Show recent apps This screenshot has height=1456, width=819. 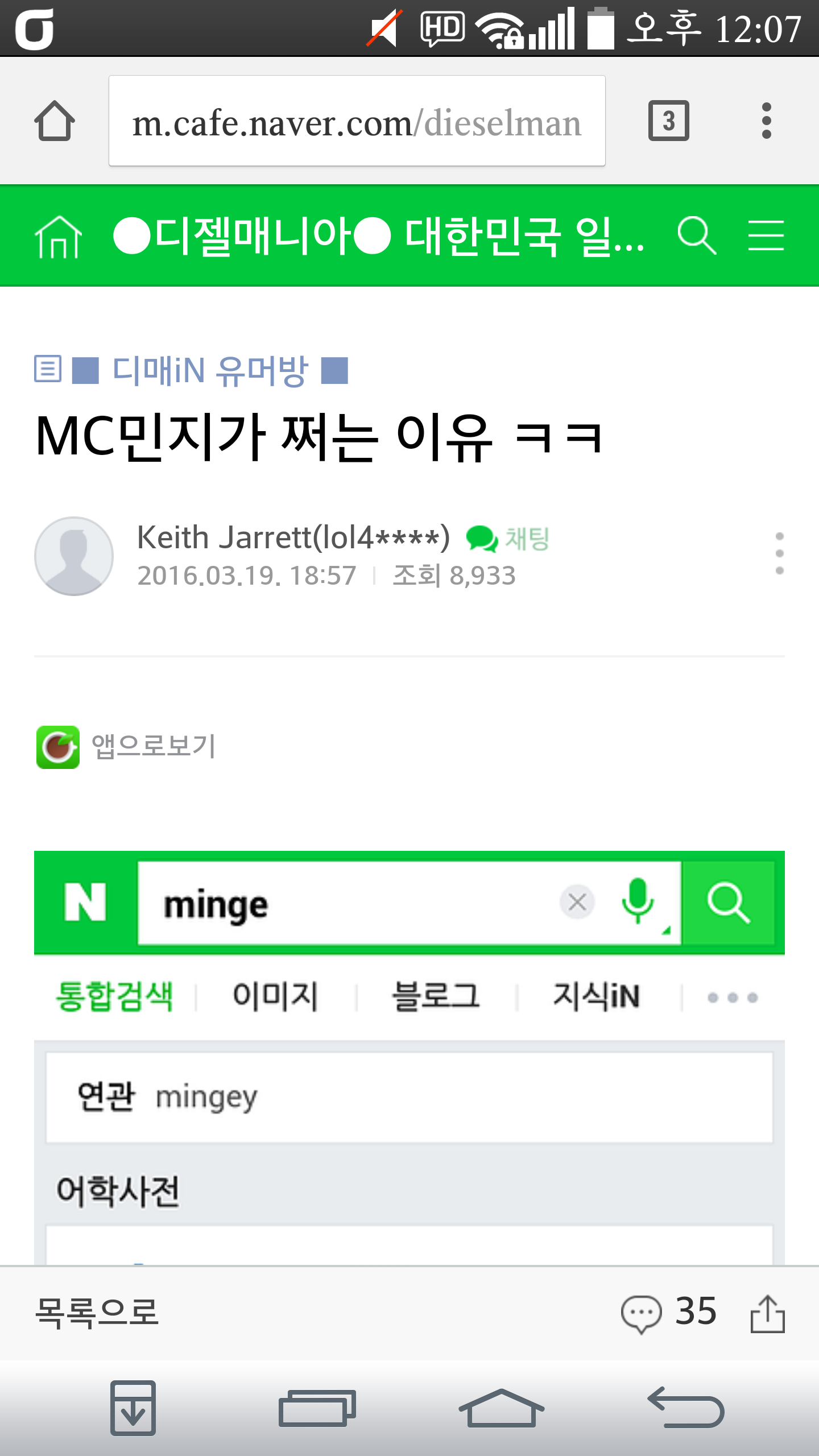(x=317, y=1408)
